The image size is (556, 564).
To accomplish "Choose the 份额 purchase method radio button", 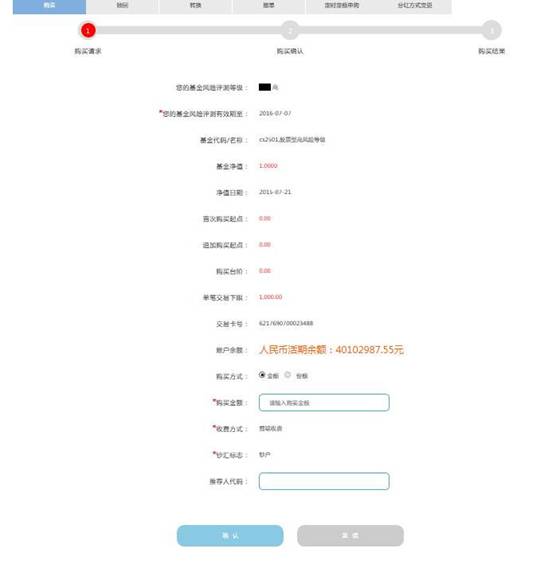I will [287, 375].
